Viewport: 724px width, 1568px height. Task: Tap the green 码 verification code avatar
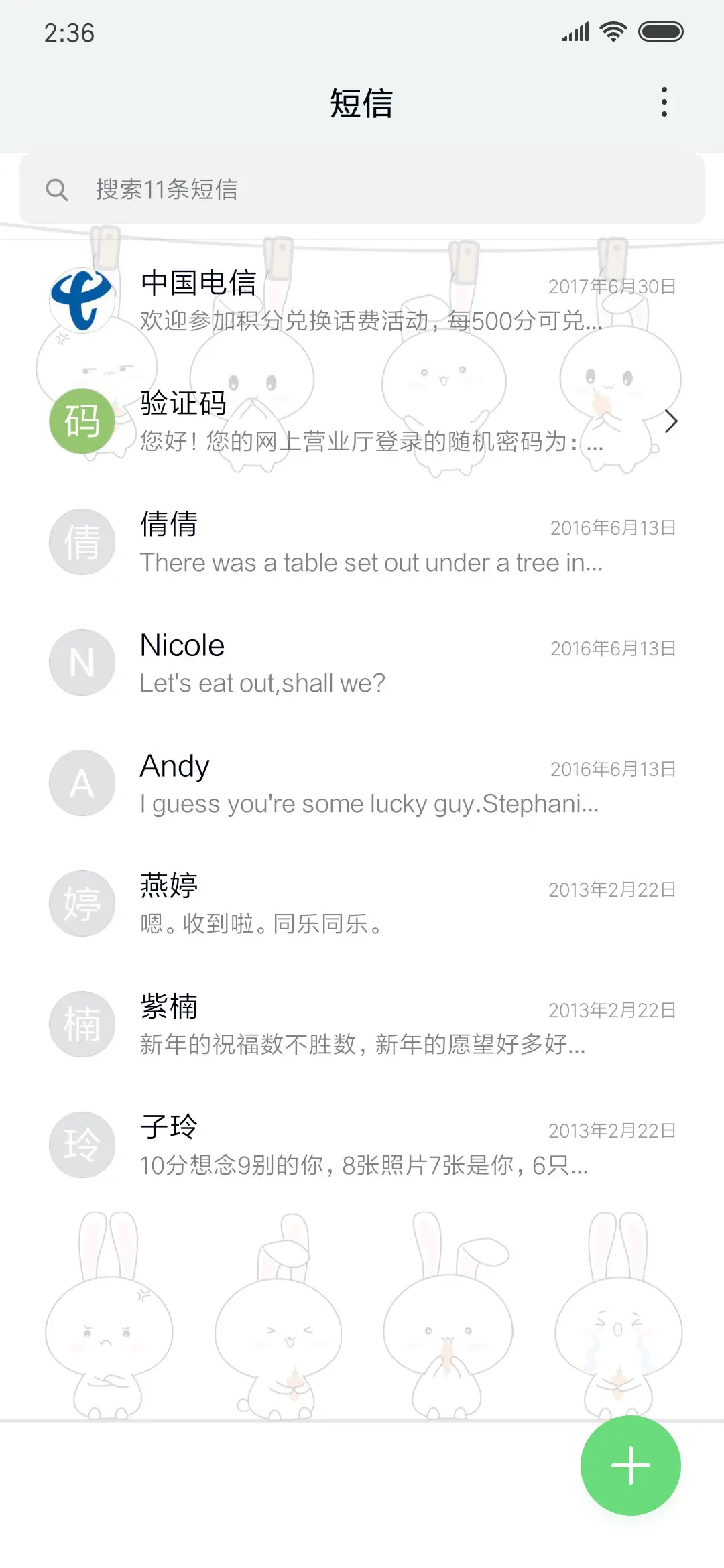(81, 421)
